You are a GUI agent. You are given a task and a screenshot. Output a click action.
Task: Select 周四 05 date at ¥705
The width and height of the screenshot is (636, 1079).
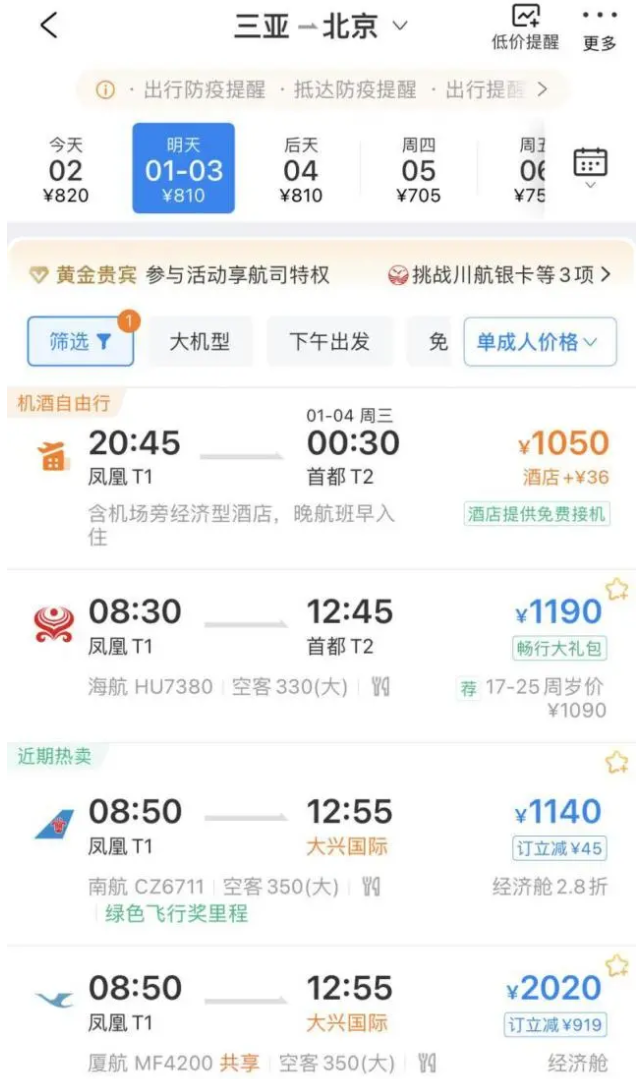pyautogui.click(x=418, y=170)
